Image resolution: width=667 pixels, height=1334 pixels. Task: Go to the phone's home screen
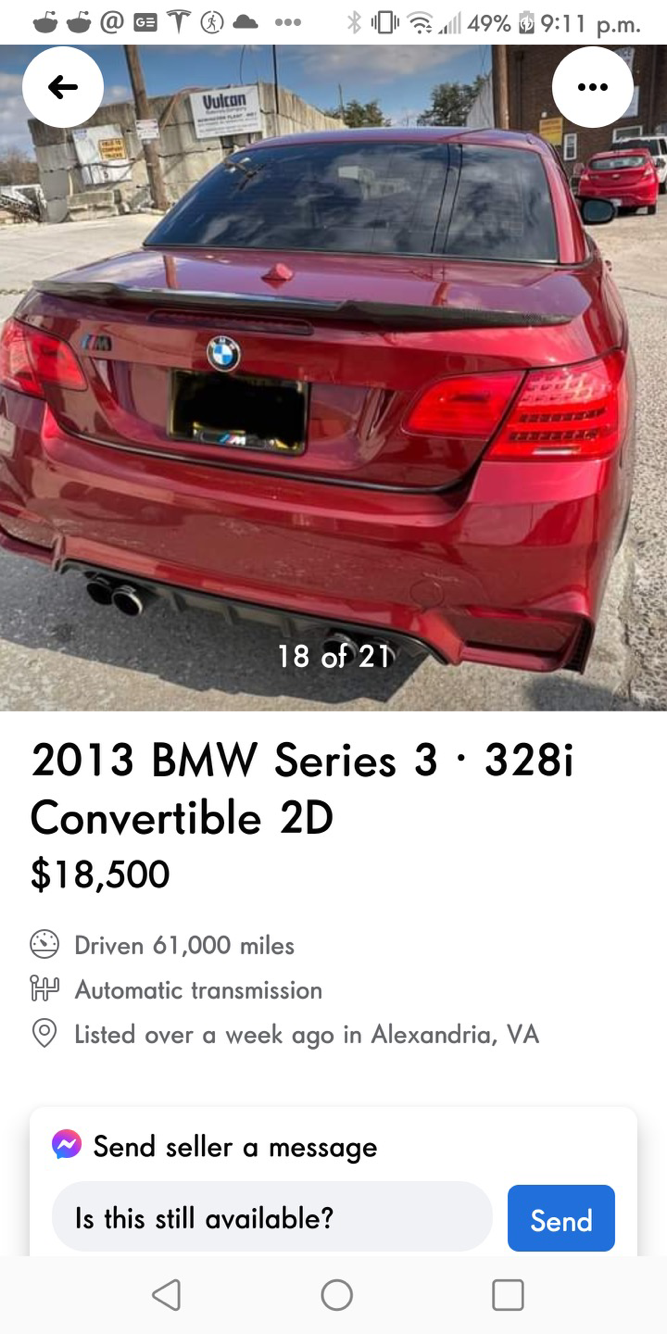tap(337, 1295)
